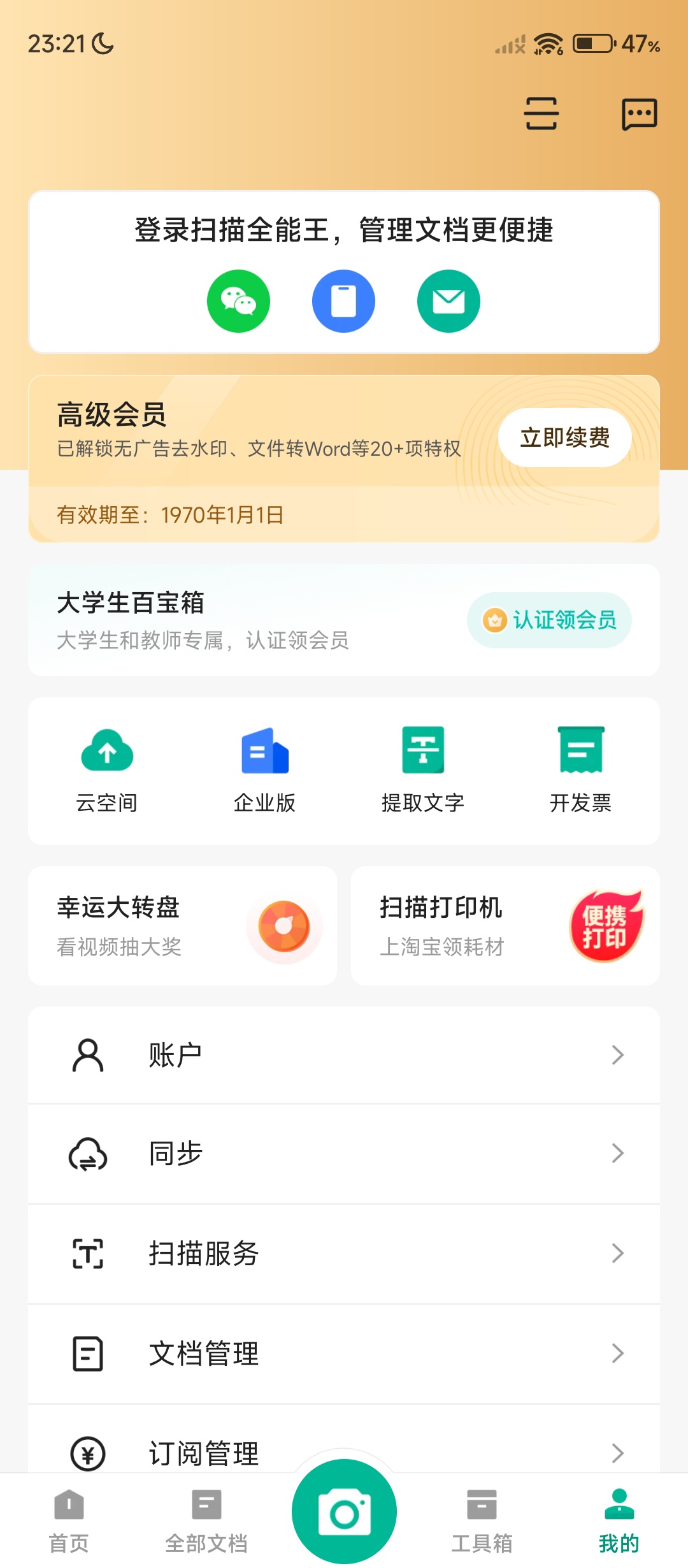Screen dimensions: 688x1568
Task: Tap the central camera scan button
Action: (344, 1511)
